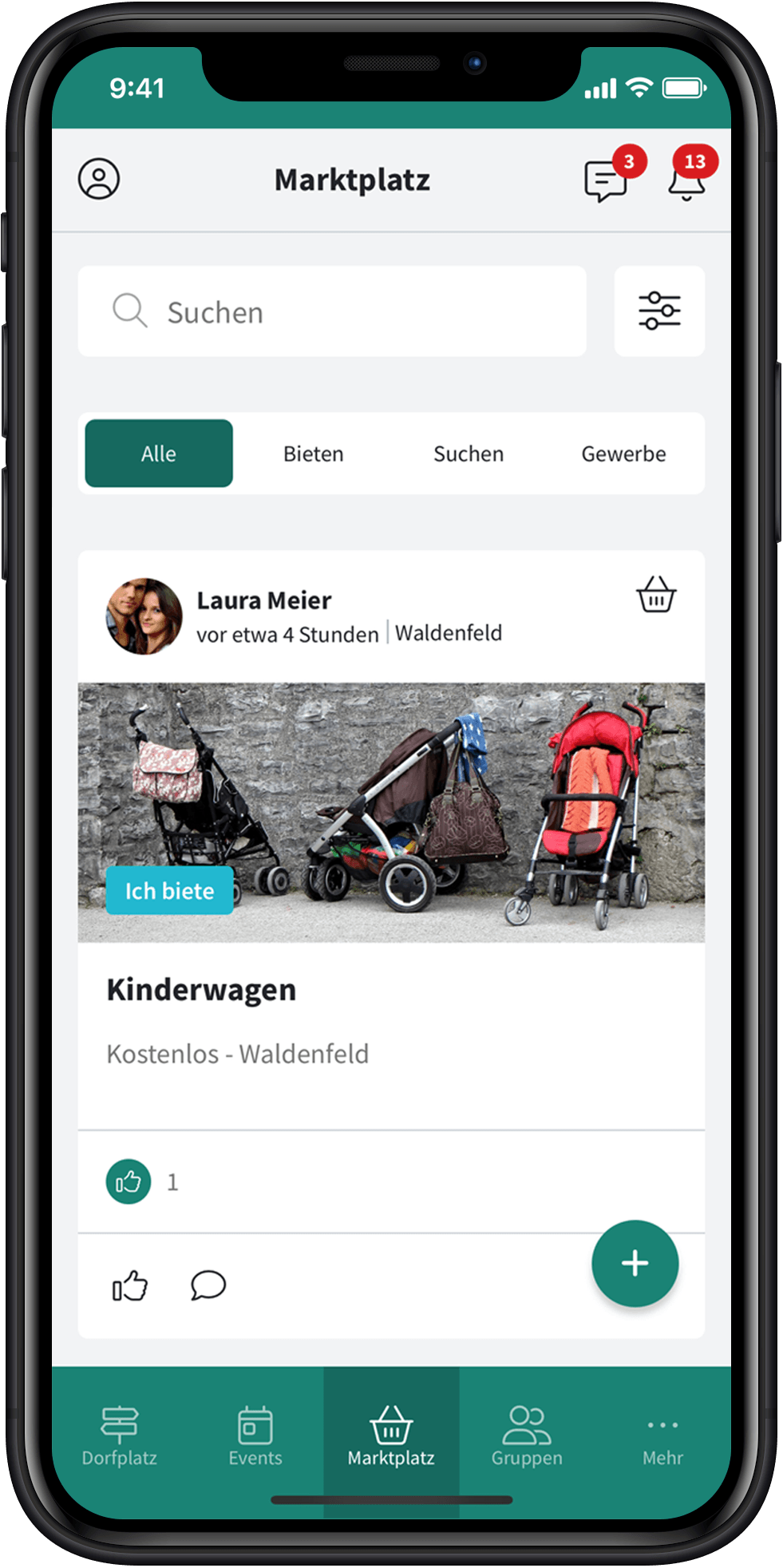The image size is (783, 1568).
Task: Open the profile icon
Action: (99, 179)
